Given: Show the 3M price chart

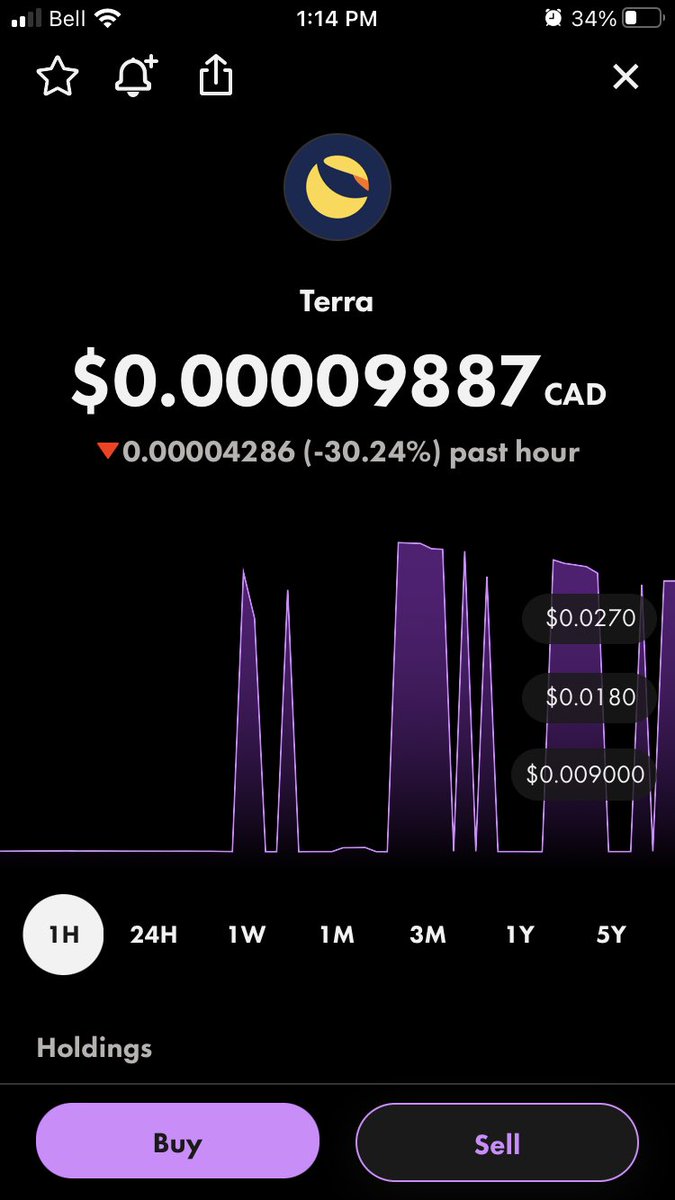Looking at the screenshot, I should coord(428,935).
